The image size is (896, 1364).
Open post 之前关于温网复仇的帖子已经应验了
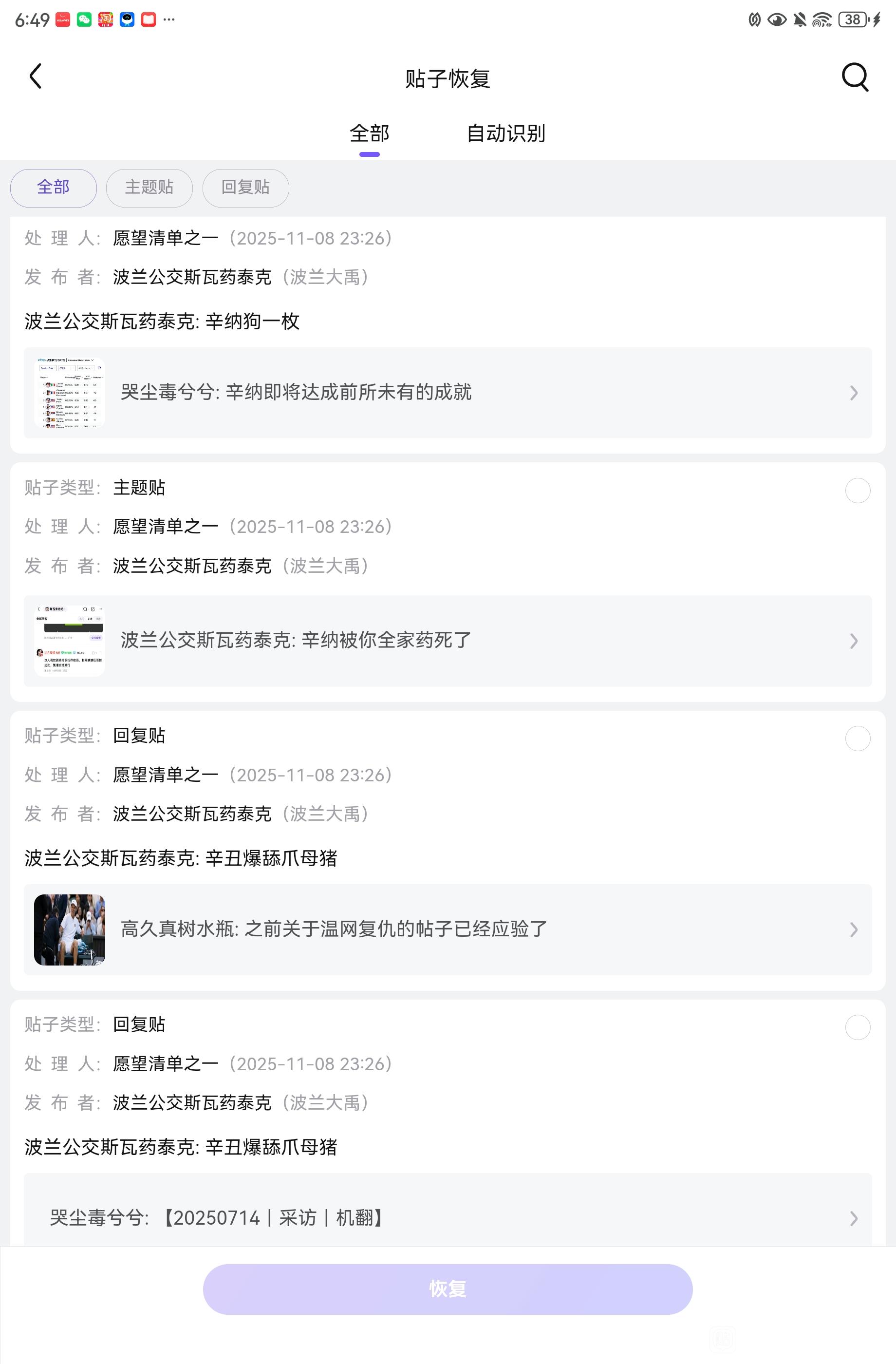tap(448, 929)
